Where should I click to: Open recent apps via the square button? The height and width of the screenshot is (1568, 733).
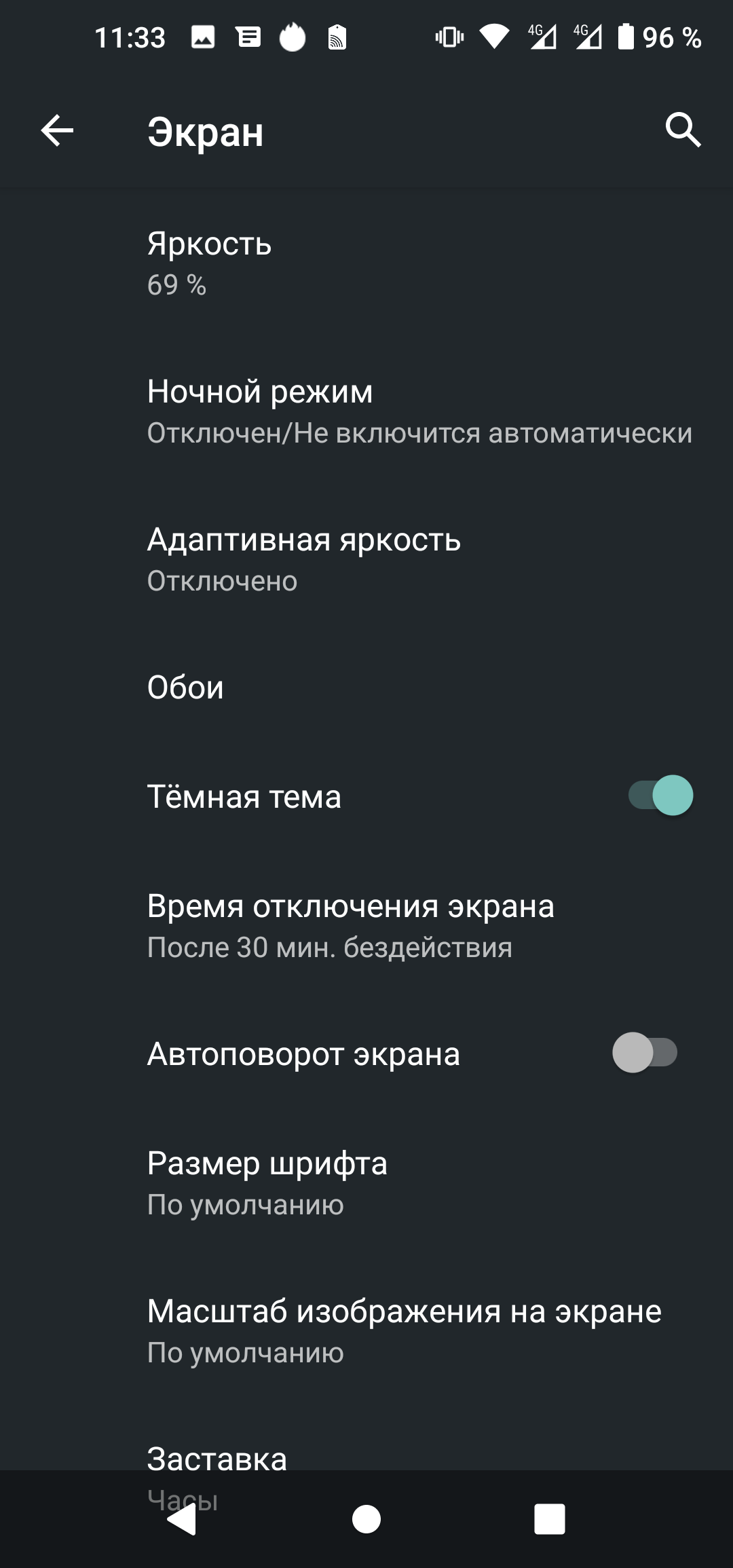(549, 1519)
